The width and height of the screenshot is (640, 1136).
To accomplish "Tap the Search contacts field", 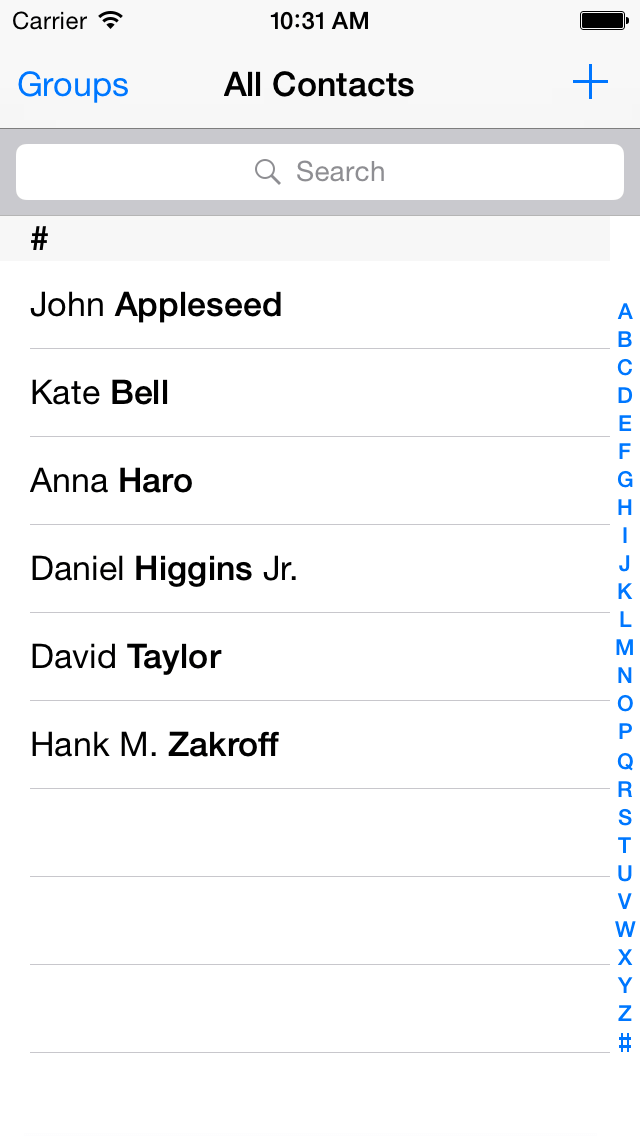I will [320, 172].
